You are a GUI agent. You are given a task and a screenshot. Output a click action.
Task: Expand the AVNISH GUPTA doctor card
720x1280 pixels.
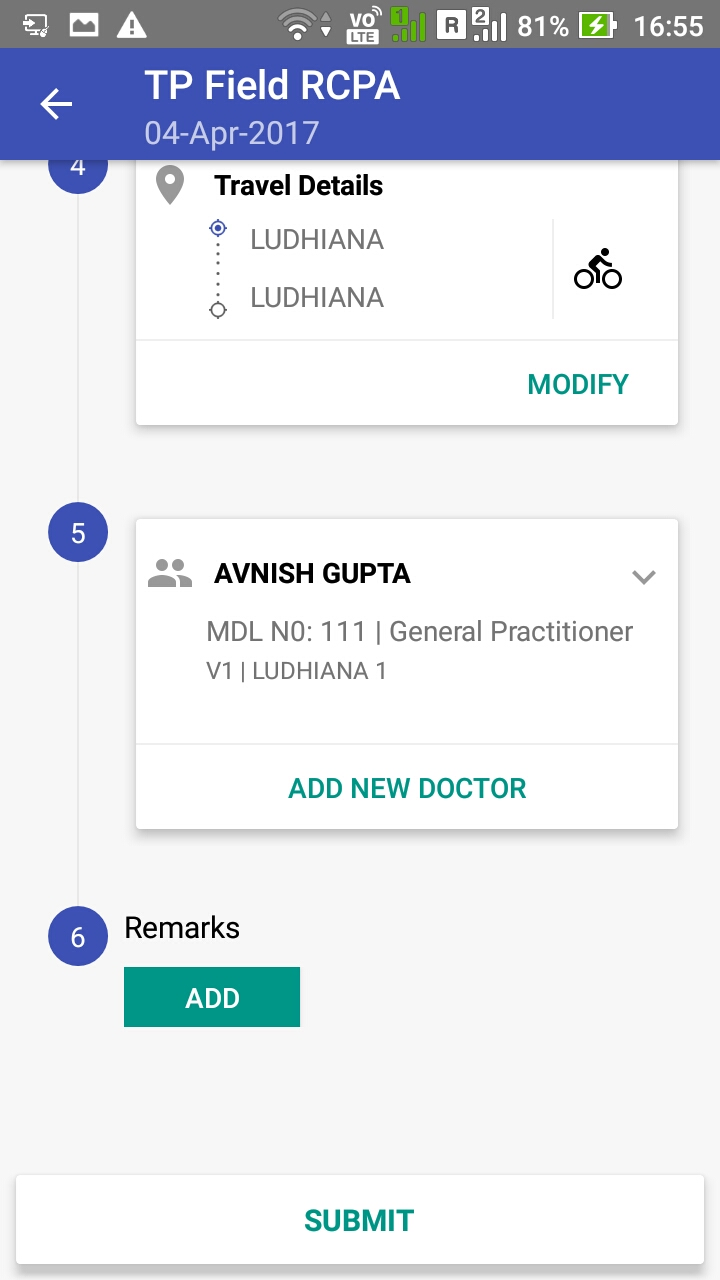[x=644, y=577]
